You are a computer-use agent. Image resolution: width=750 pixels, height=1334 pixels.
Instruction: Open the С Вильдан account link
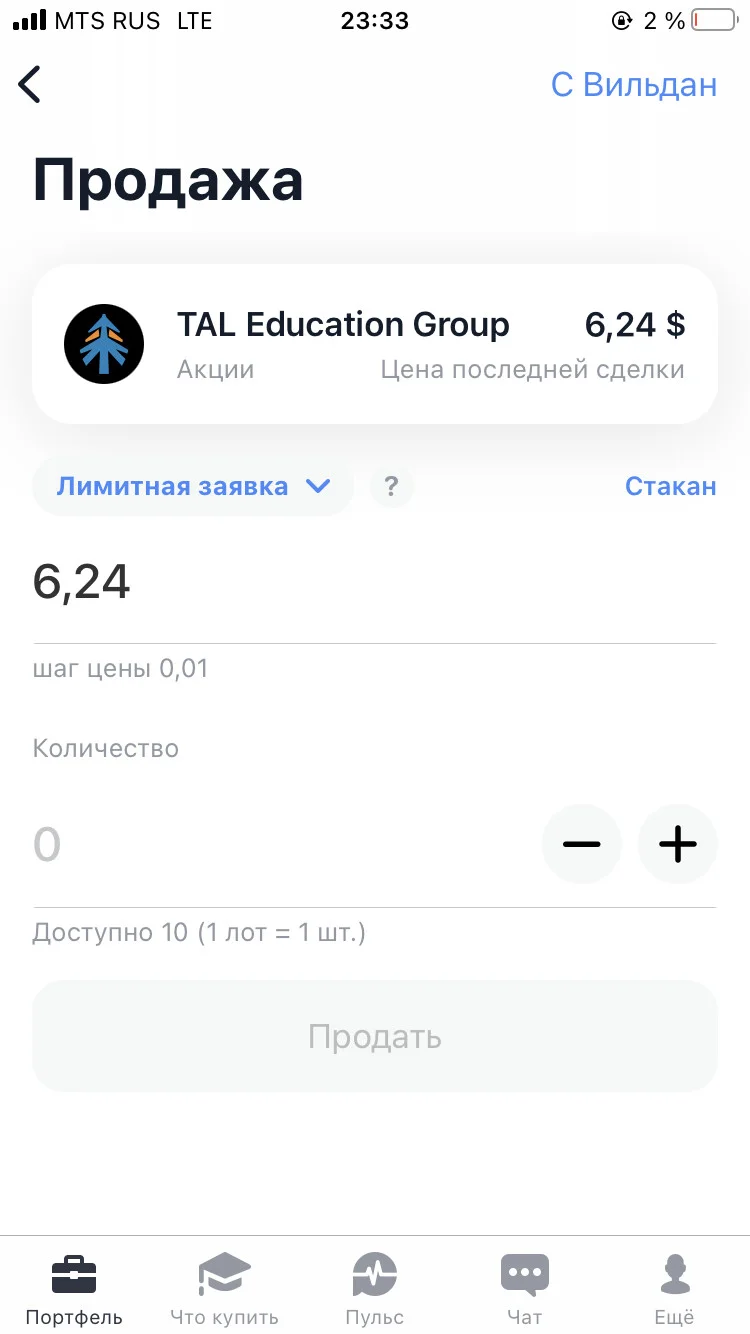coord(634,85)
